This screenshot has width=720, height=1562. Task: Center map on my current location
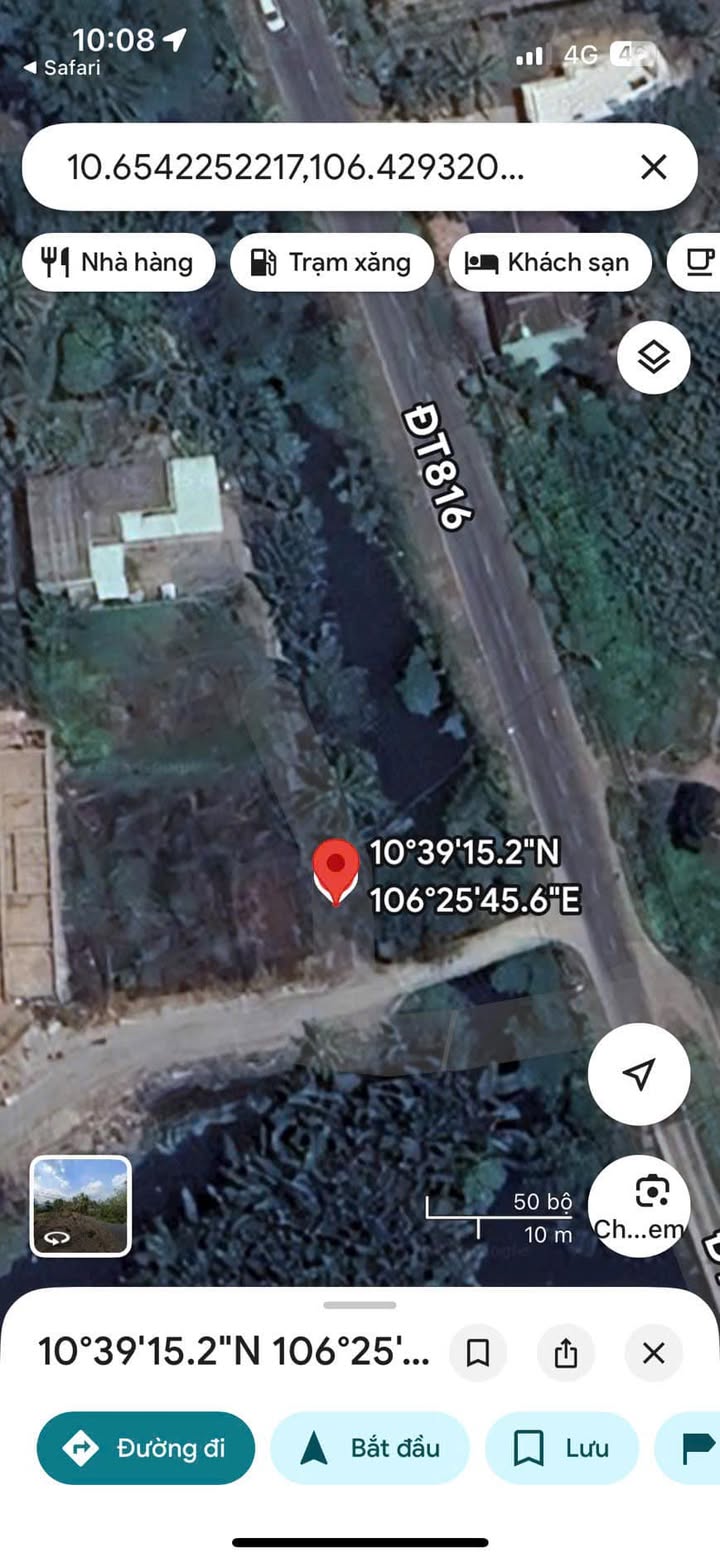(638, 1074)
